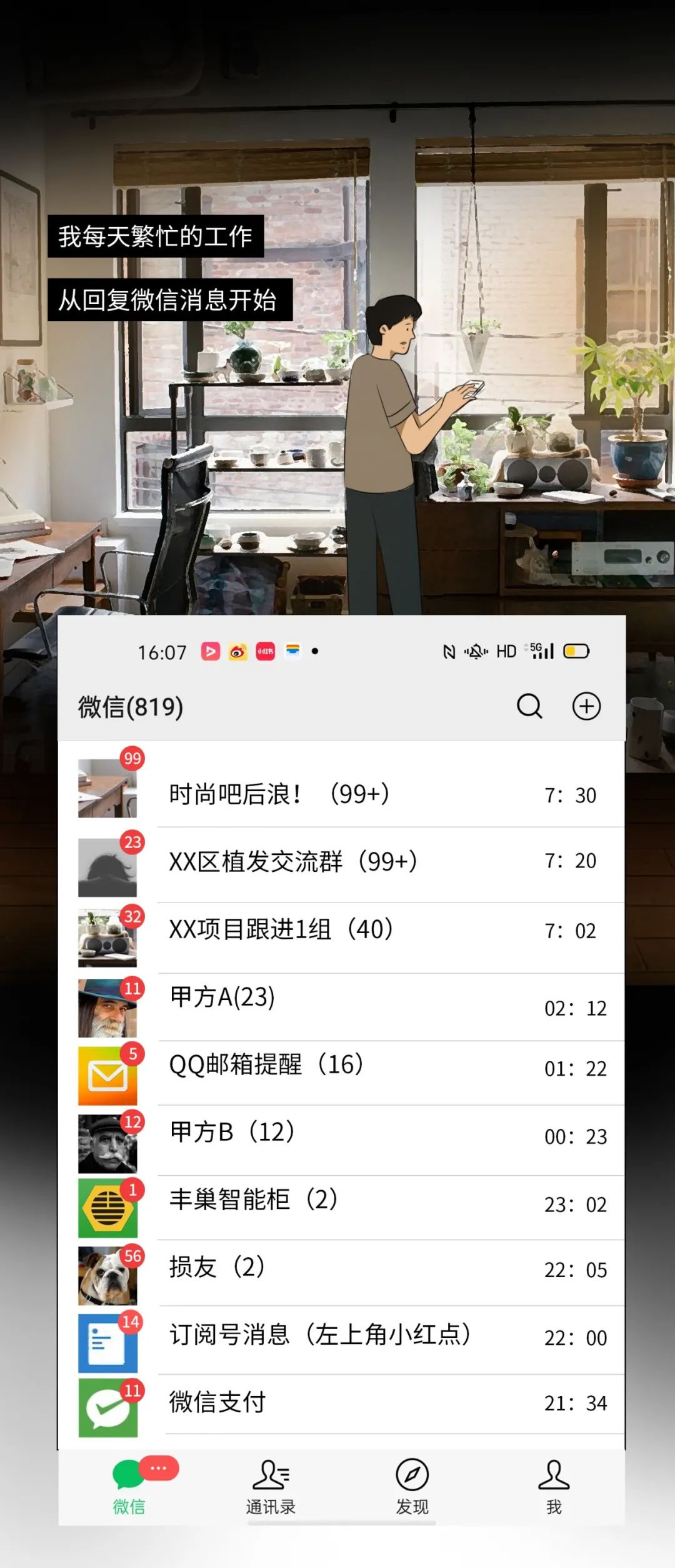Tap the plus icon to start new chat

coord(586,707)
